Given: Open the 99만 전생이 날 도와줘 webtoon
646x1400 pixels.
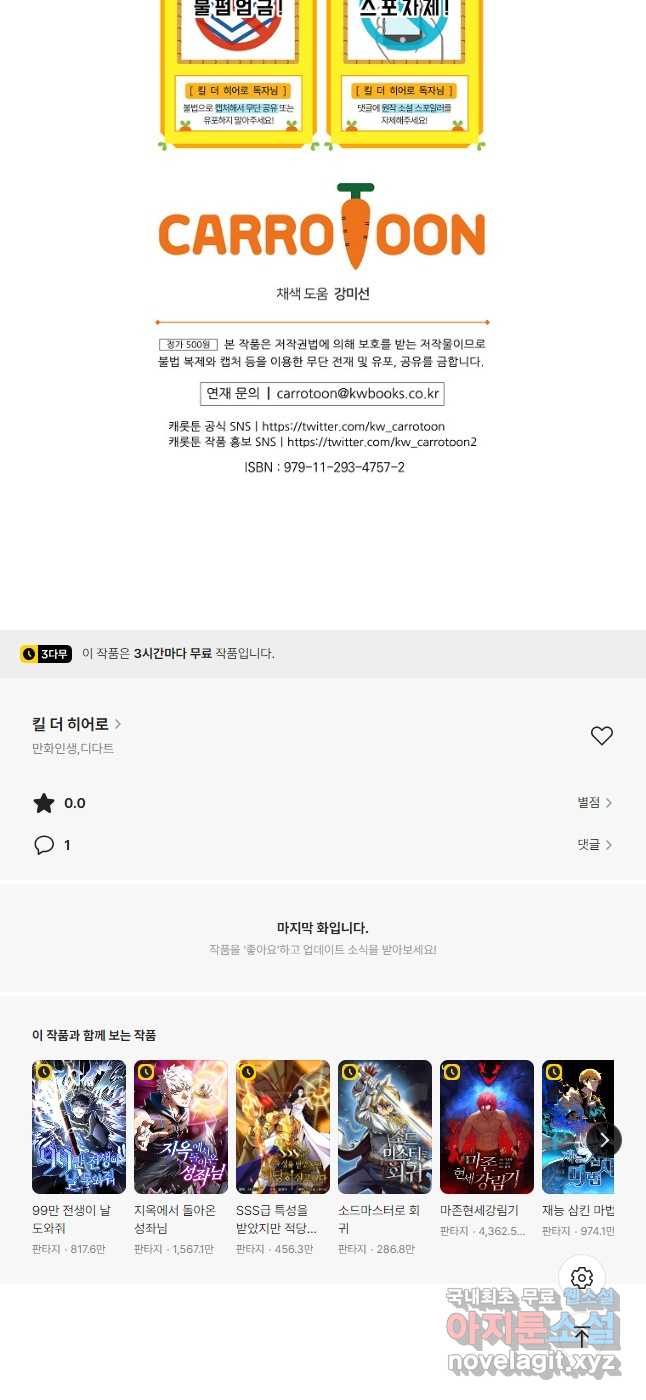Looking at the screenshot, I should click(79, 1127).
